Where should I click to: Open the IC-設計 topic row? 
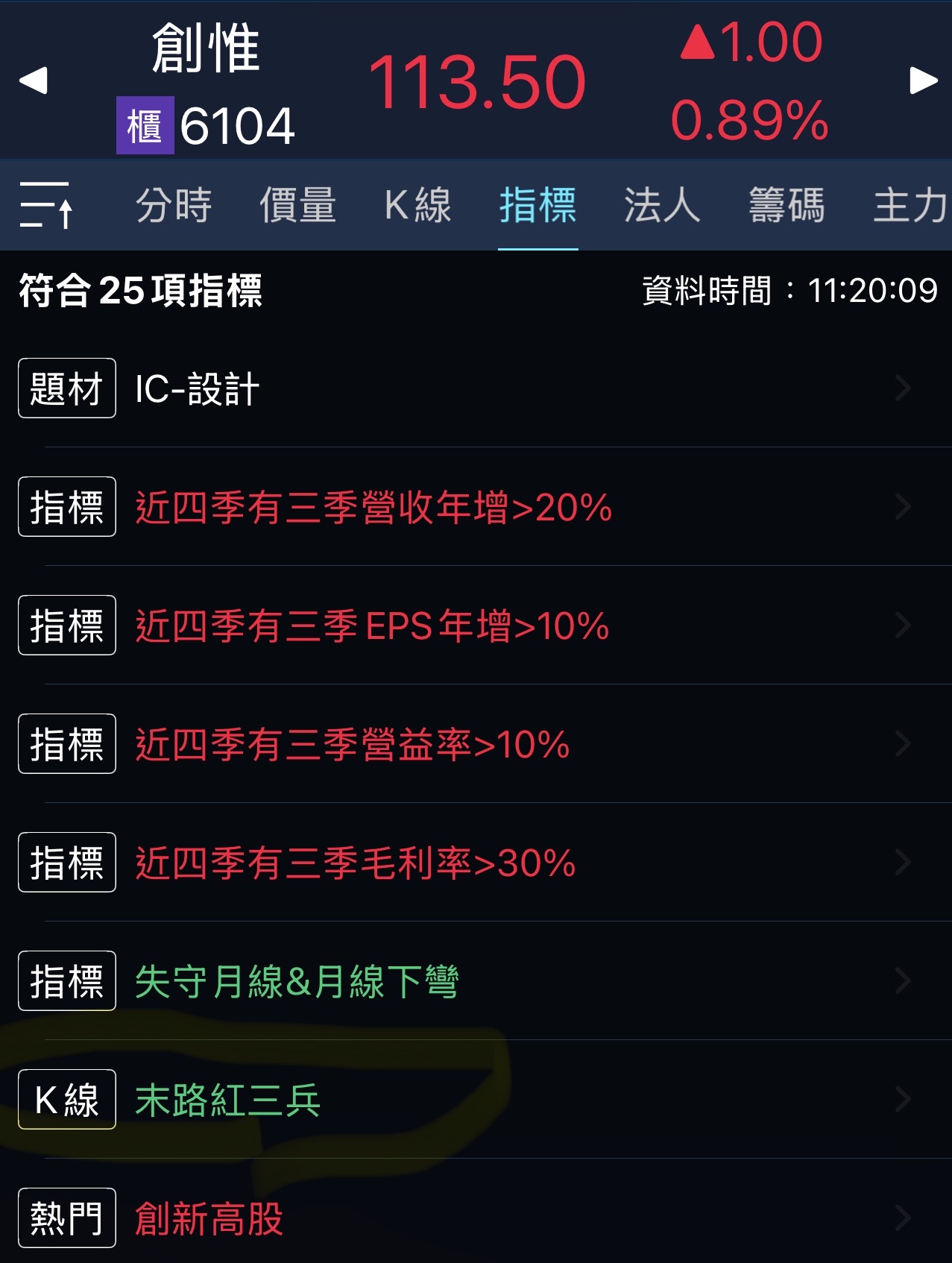point(476,388)
